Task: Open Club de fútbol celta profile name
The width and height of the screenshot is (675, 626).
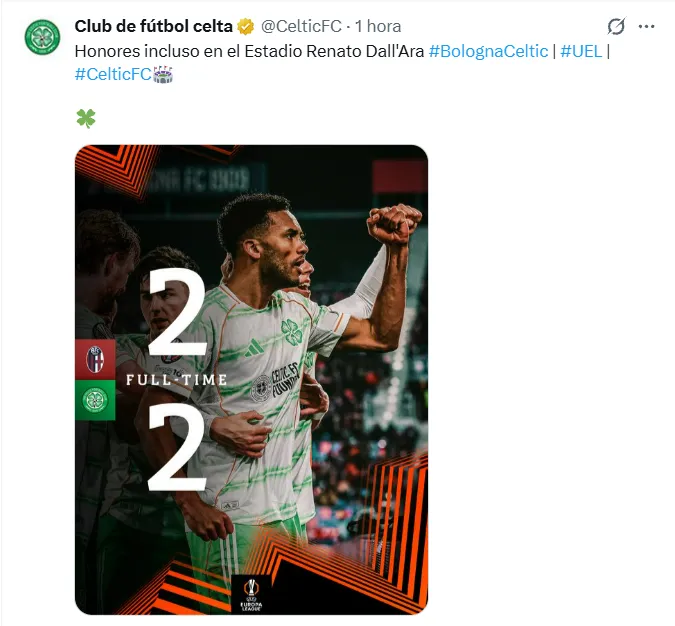Action: pyautogui.click(x=152, y=27)
